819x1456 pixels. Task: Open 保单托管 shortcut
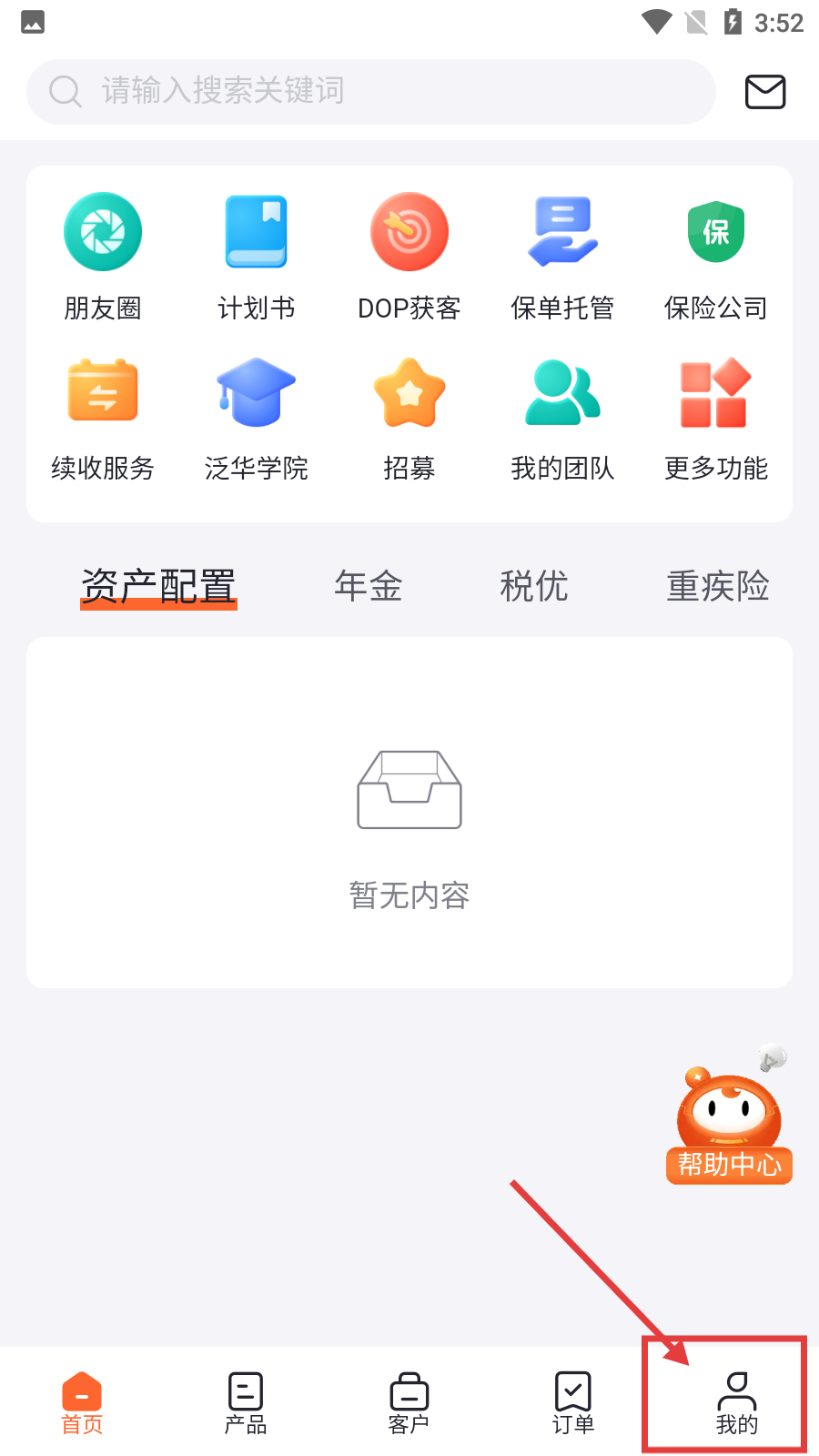(x=562, y=255)
